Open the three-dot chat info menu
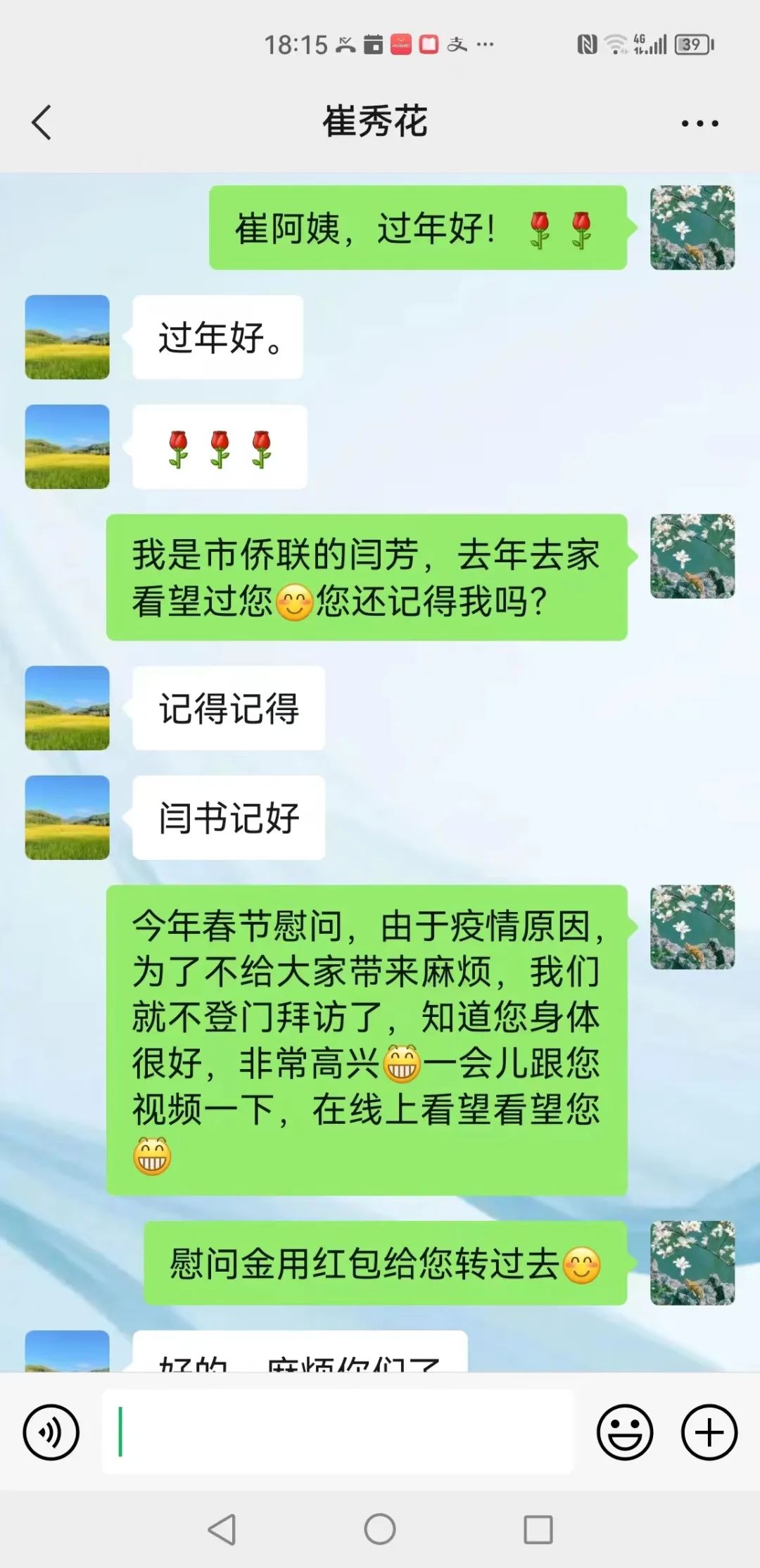 [699, 124]
